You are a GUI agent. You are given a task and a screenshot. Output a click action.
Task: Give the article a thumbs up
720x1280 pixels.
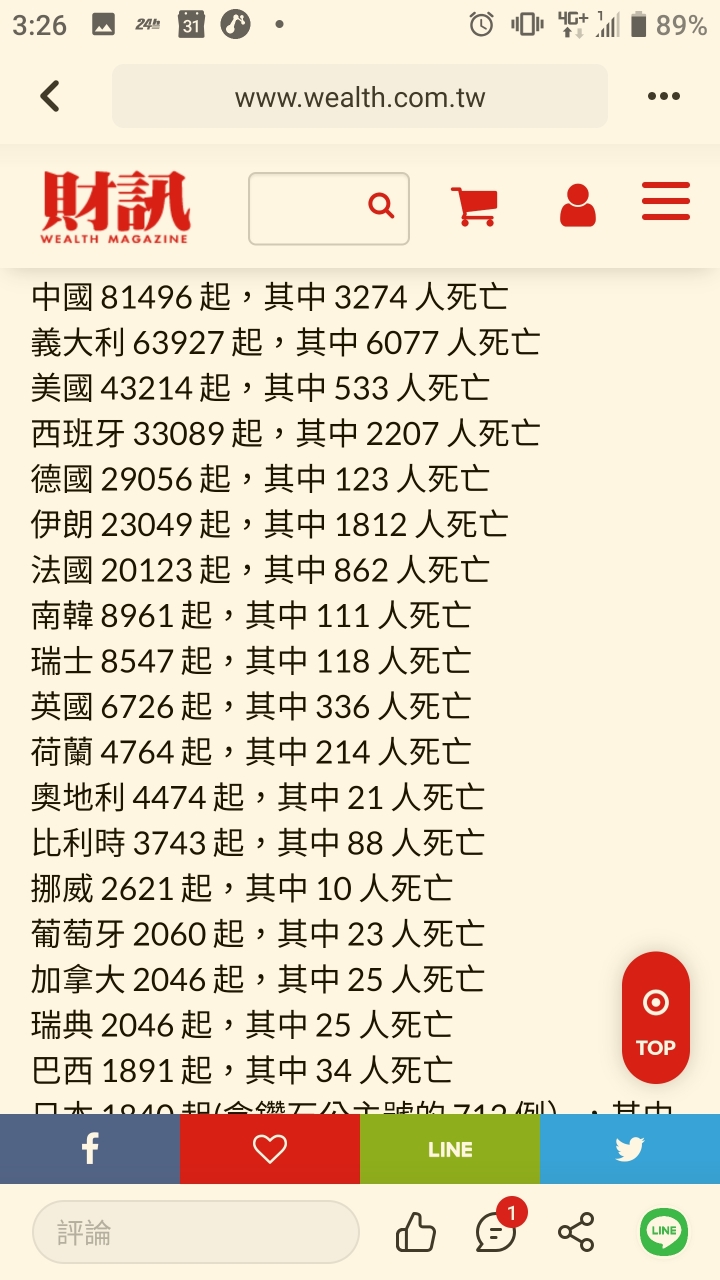416,1232
